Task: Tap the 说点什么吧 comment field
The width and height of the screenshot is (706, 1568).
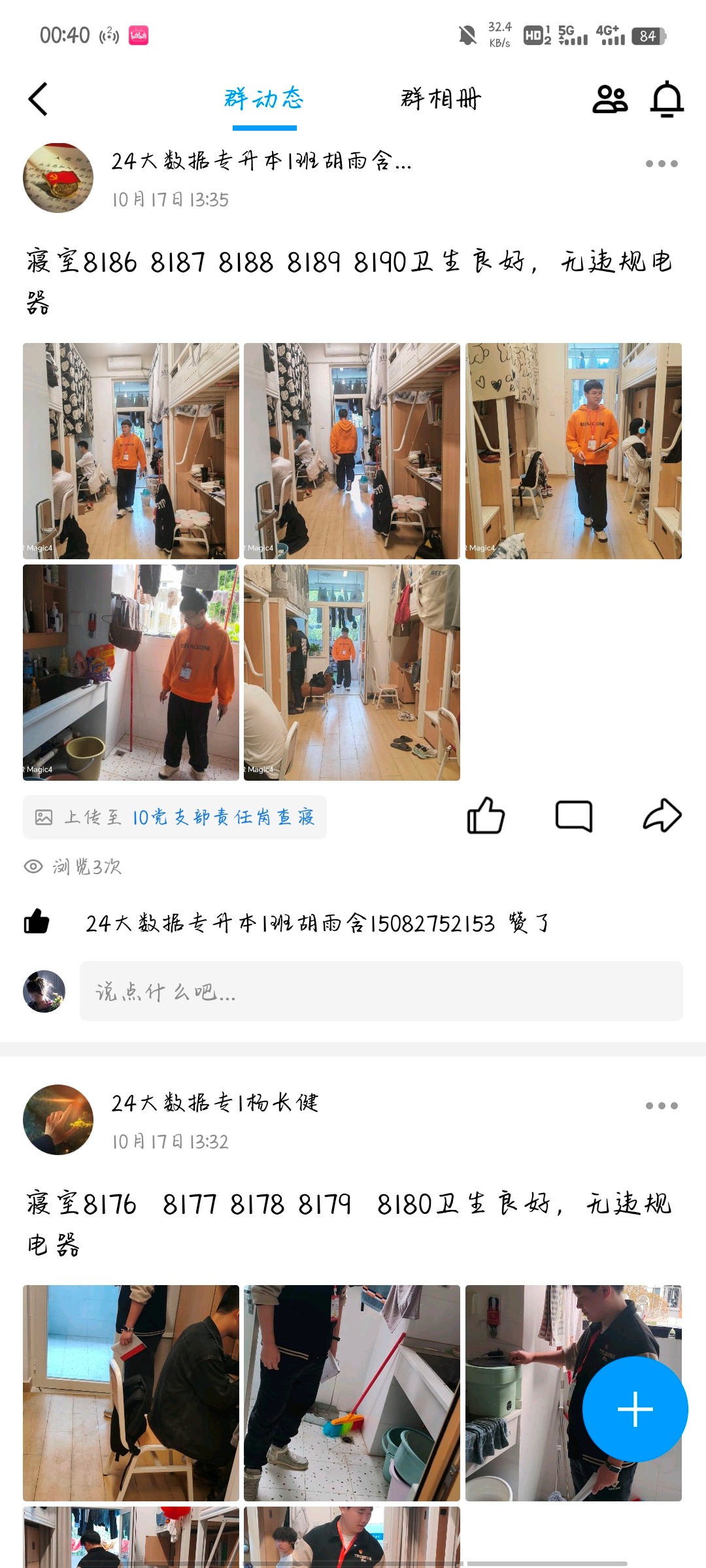Action: [x=381, y=991]
